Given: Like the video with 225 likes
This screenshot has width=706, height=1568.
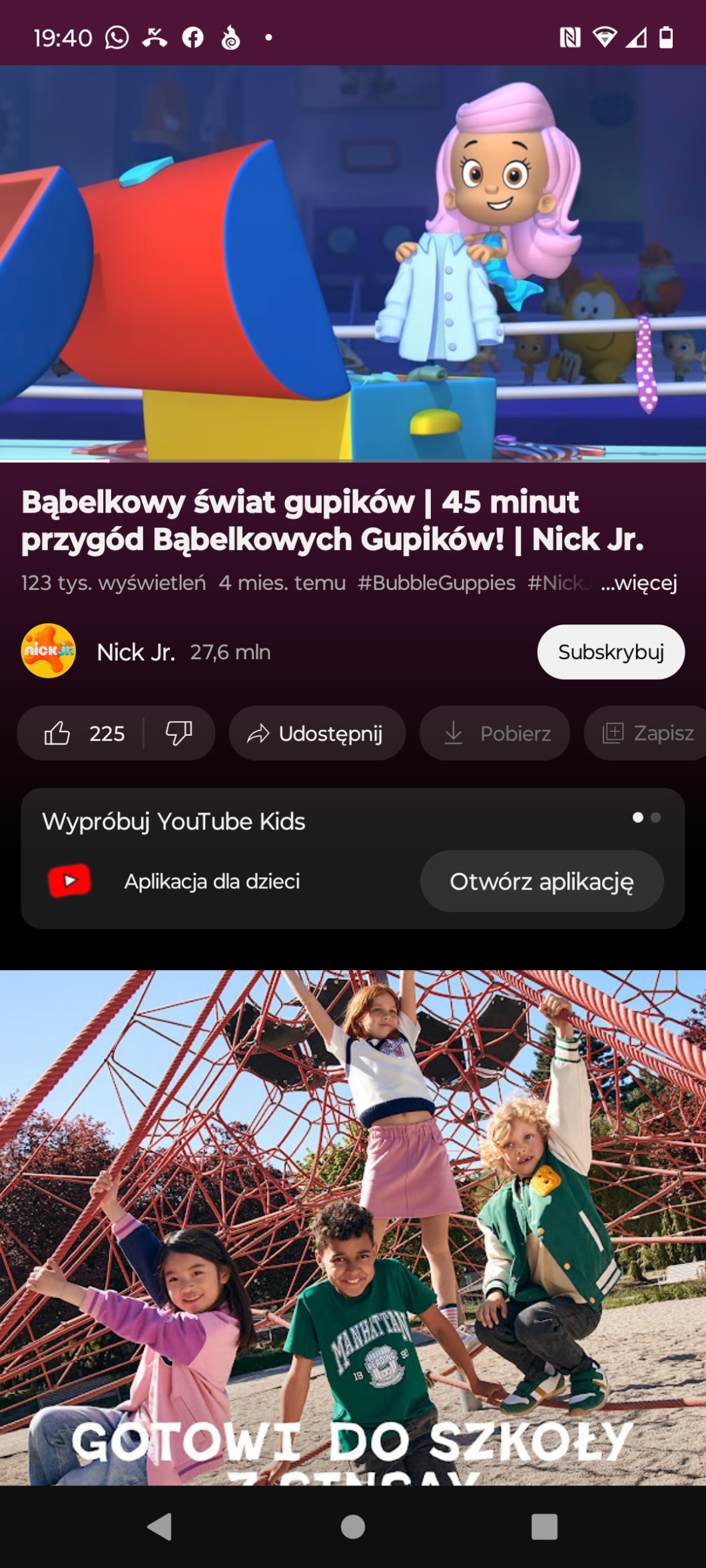Looking at the screenshot, I should [x=83, y=733].
